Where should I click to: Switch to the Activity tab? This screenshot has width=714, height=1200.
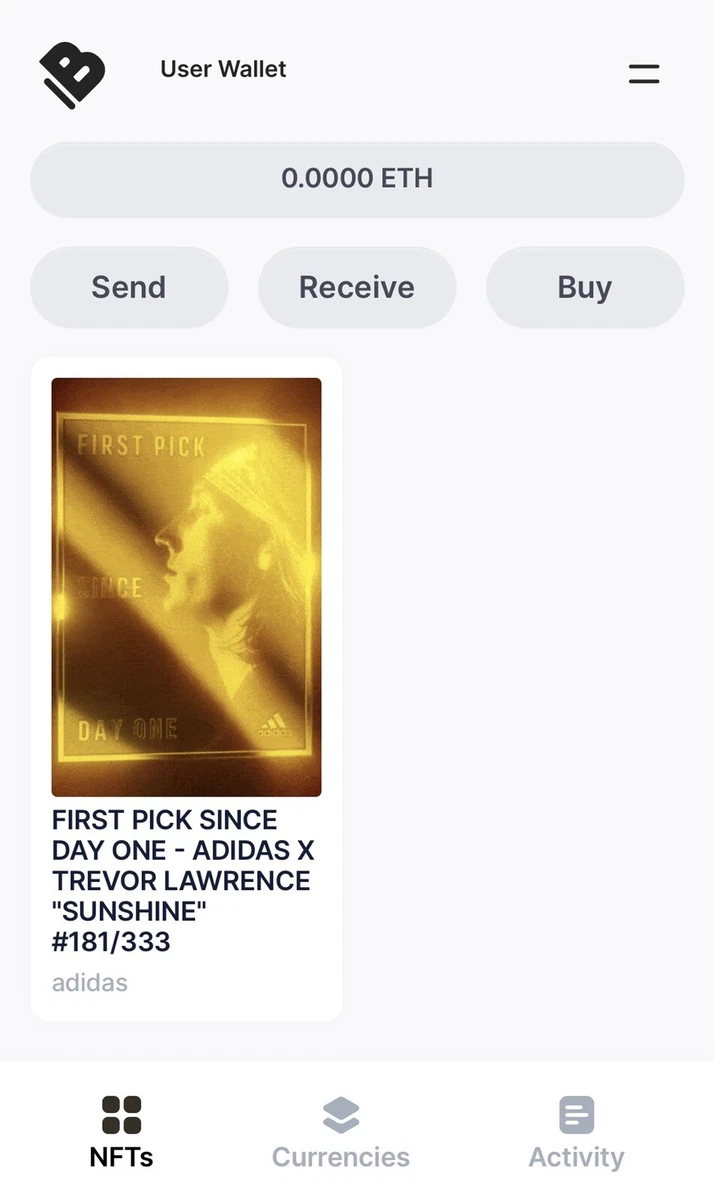(576, 1132)
